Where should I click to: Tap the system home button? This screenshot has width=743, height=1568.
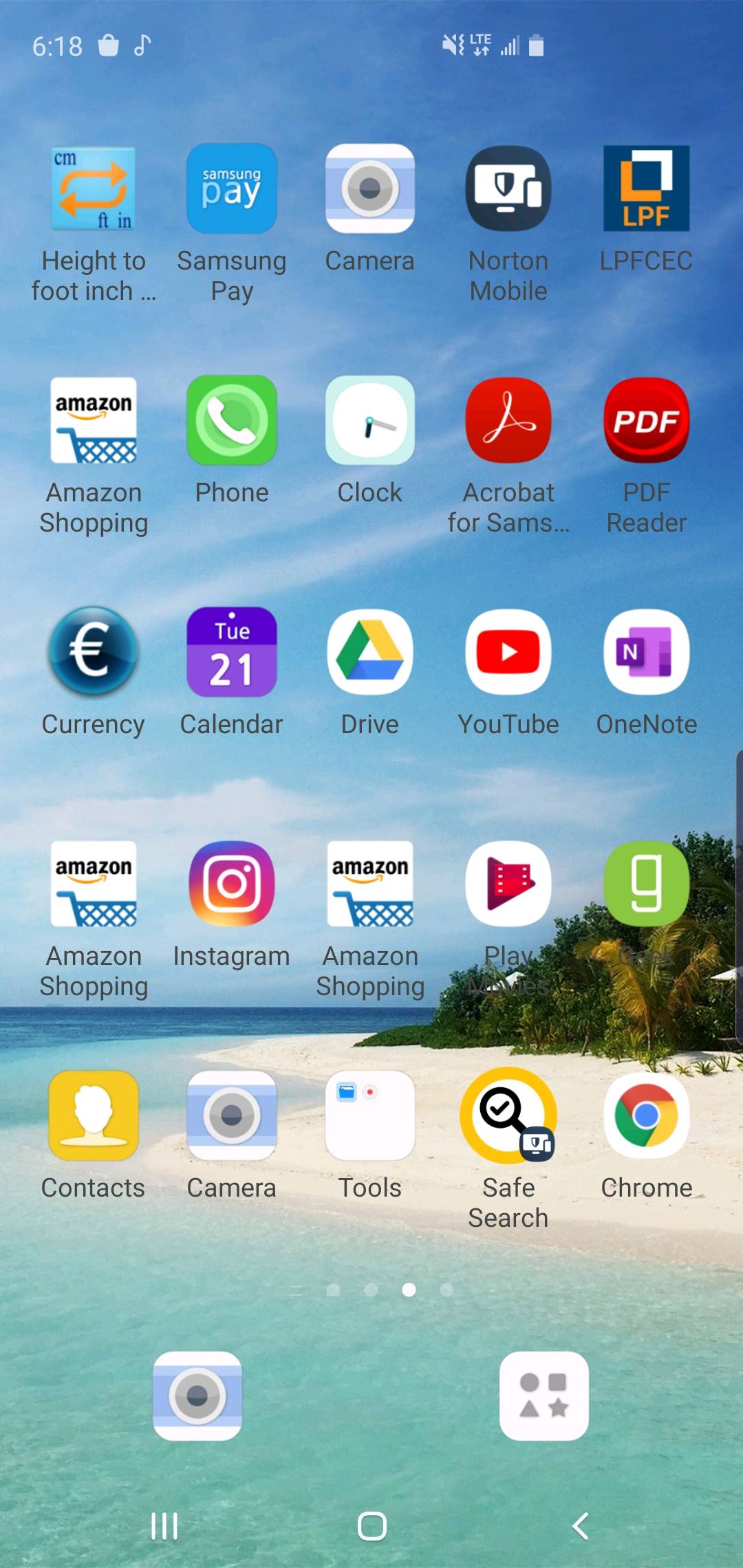pyautogui.click(x=371, y=1526)
